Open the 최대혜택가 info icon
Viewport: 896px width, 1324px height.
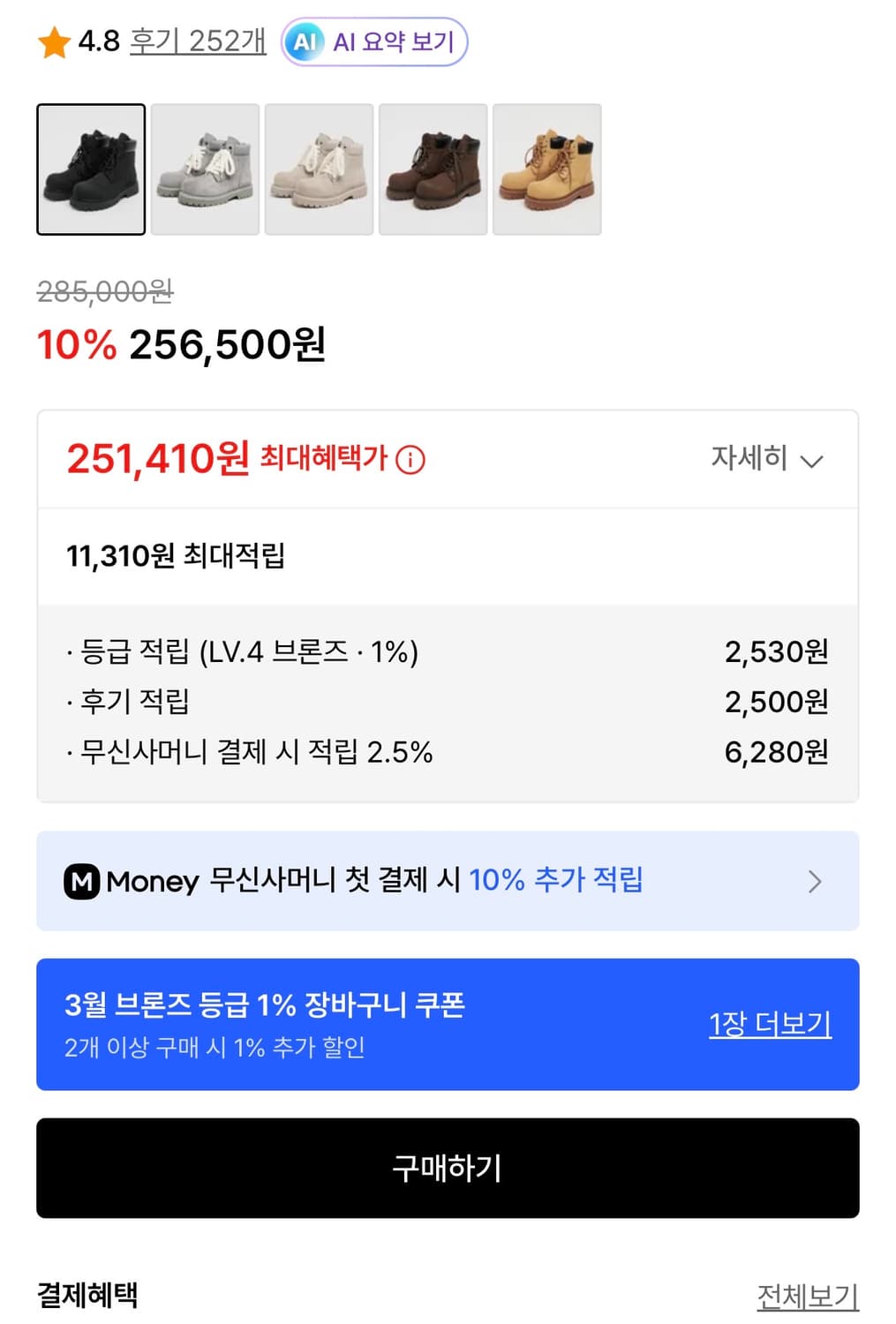click(x=410, y=460)
